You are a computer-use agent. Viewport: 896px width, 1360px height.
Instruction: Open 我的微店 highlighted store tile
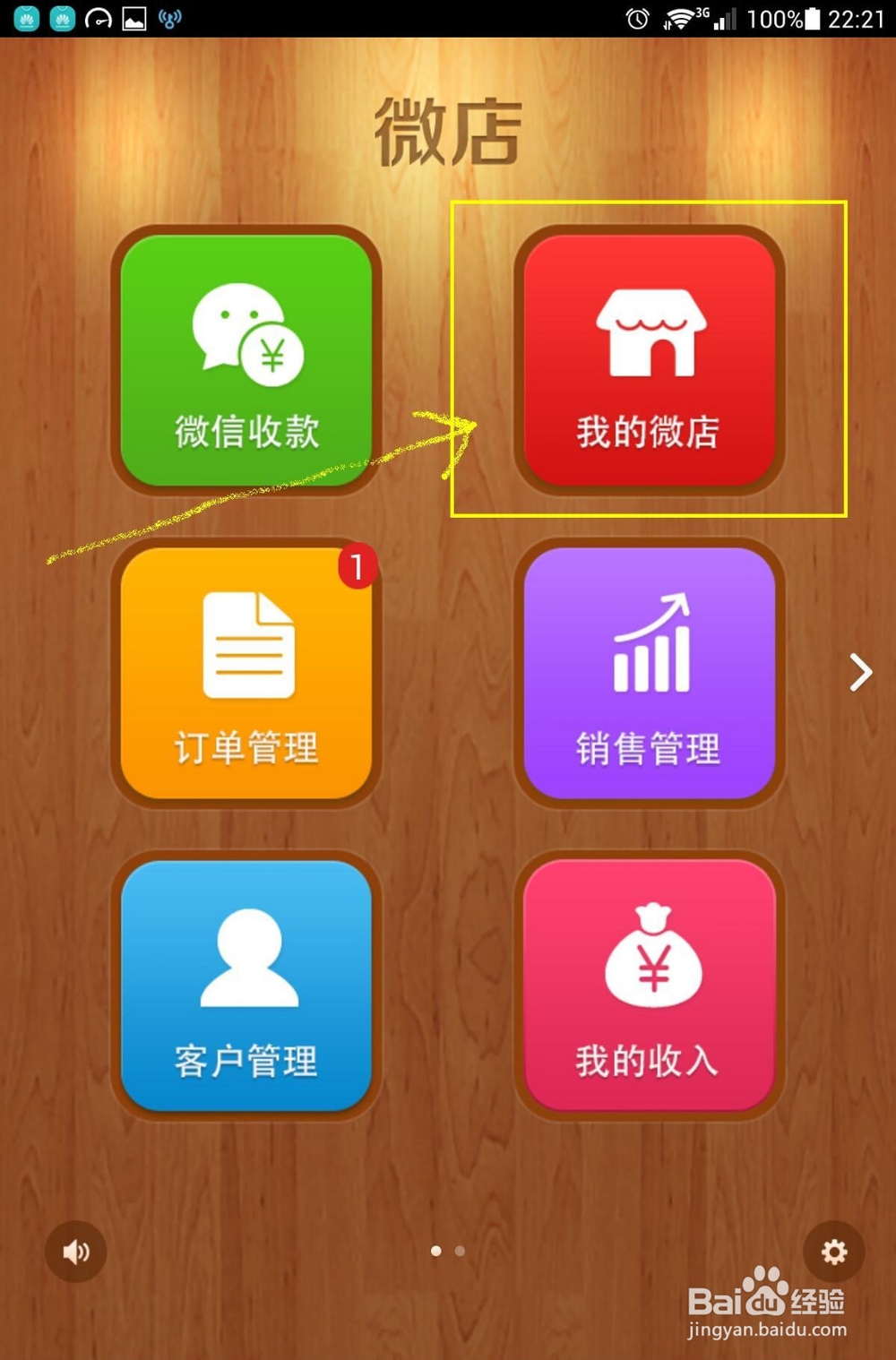(648, 358)
